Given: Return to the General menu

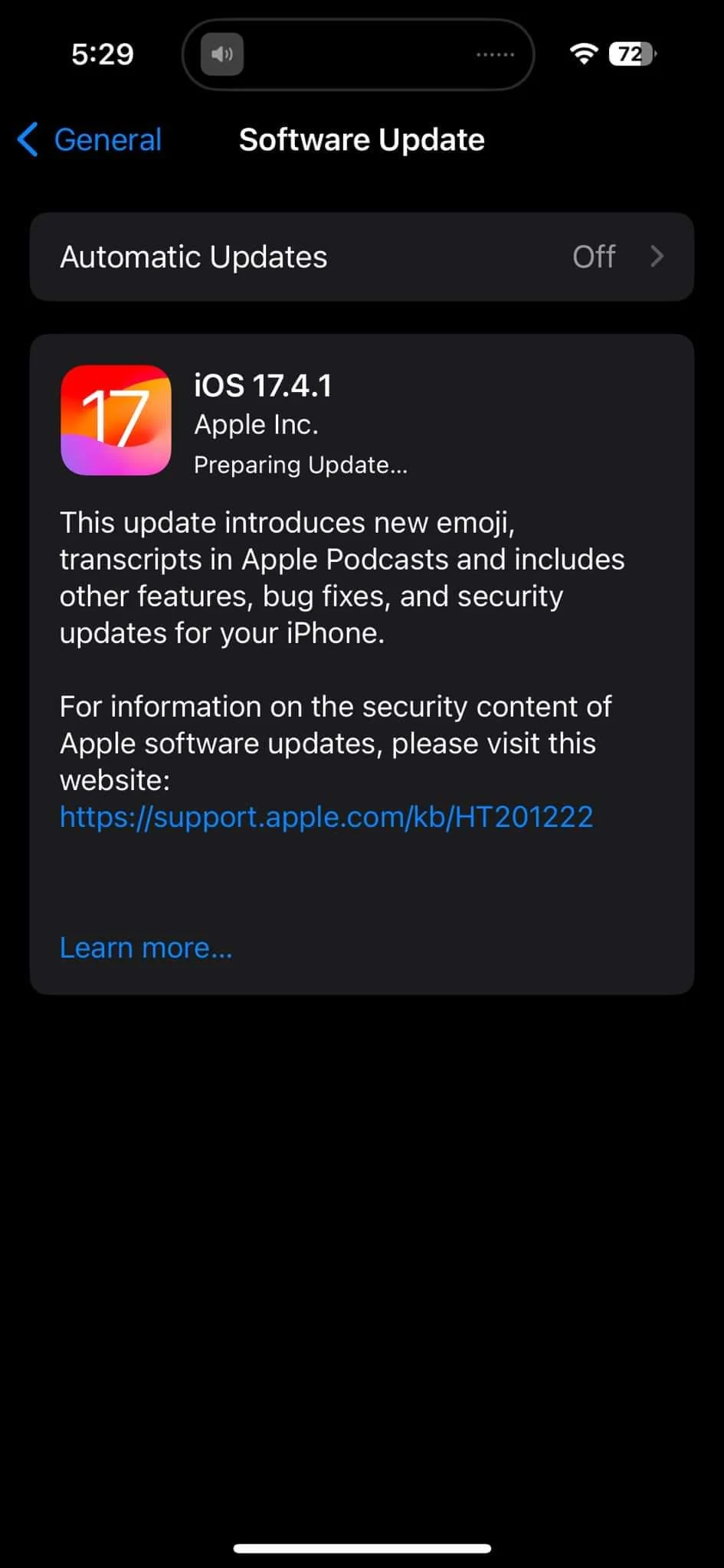Looking at the screenshot, I should pyautogui.click(x=108, y=140).
